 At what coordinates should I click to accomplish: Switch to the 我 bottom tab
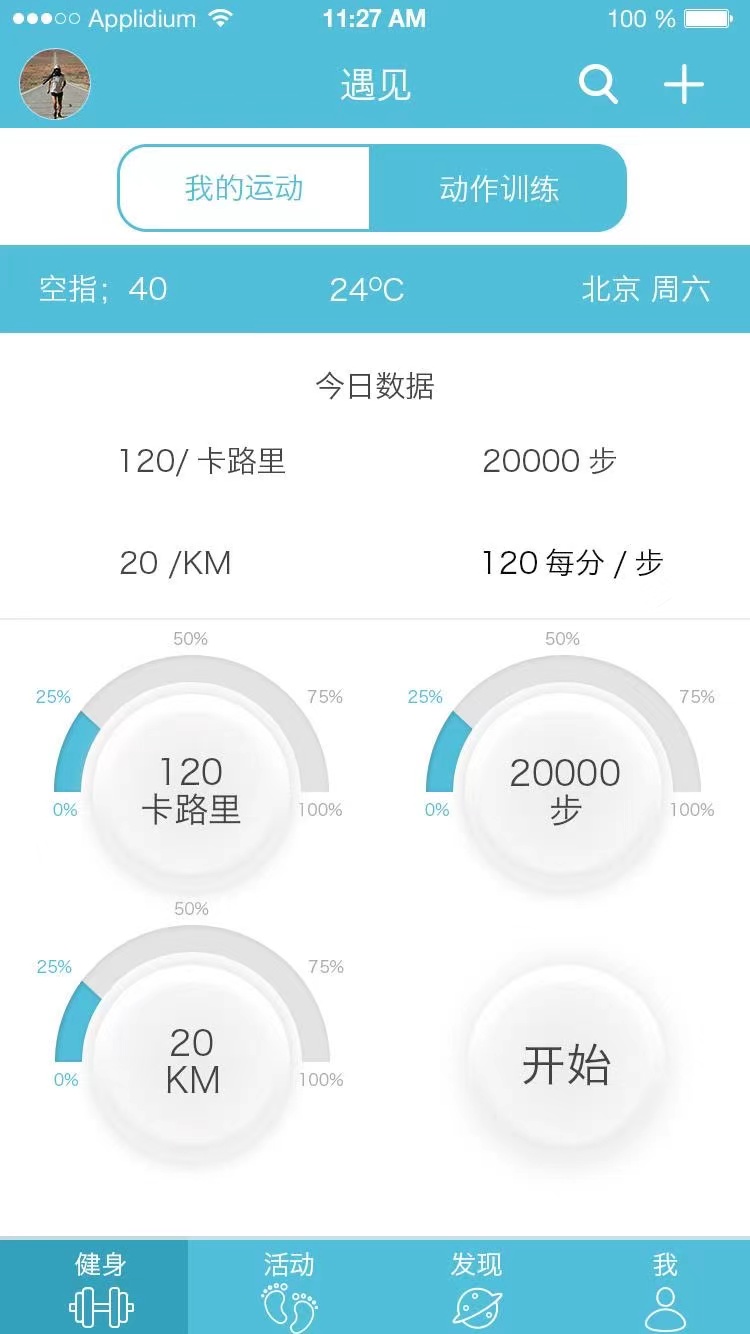tap(665, 1287)
